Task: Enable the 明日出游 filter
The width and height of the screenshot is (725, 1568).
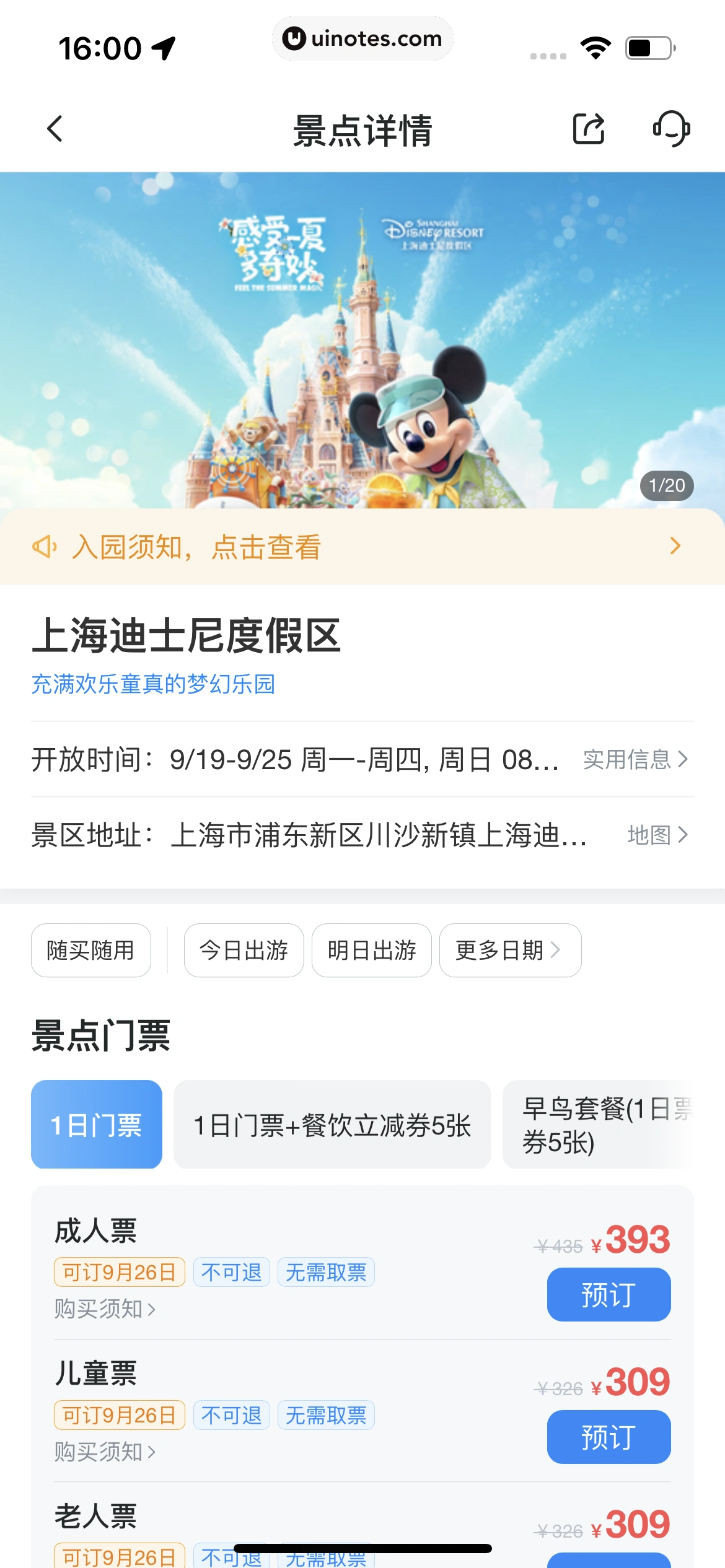Action: (371, 951)
